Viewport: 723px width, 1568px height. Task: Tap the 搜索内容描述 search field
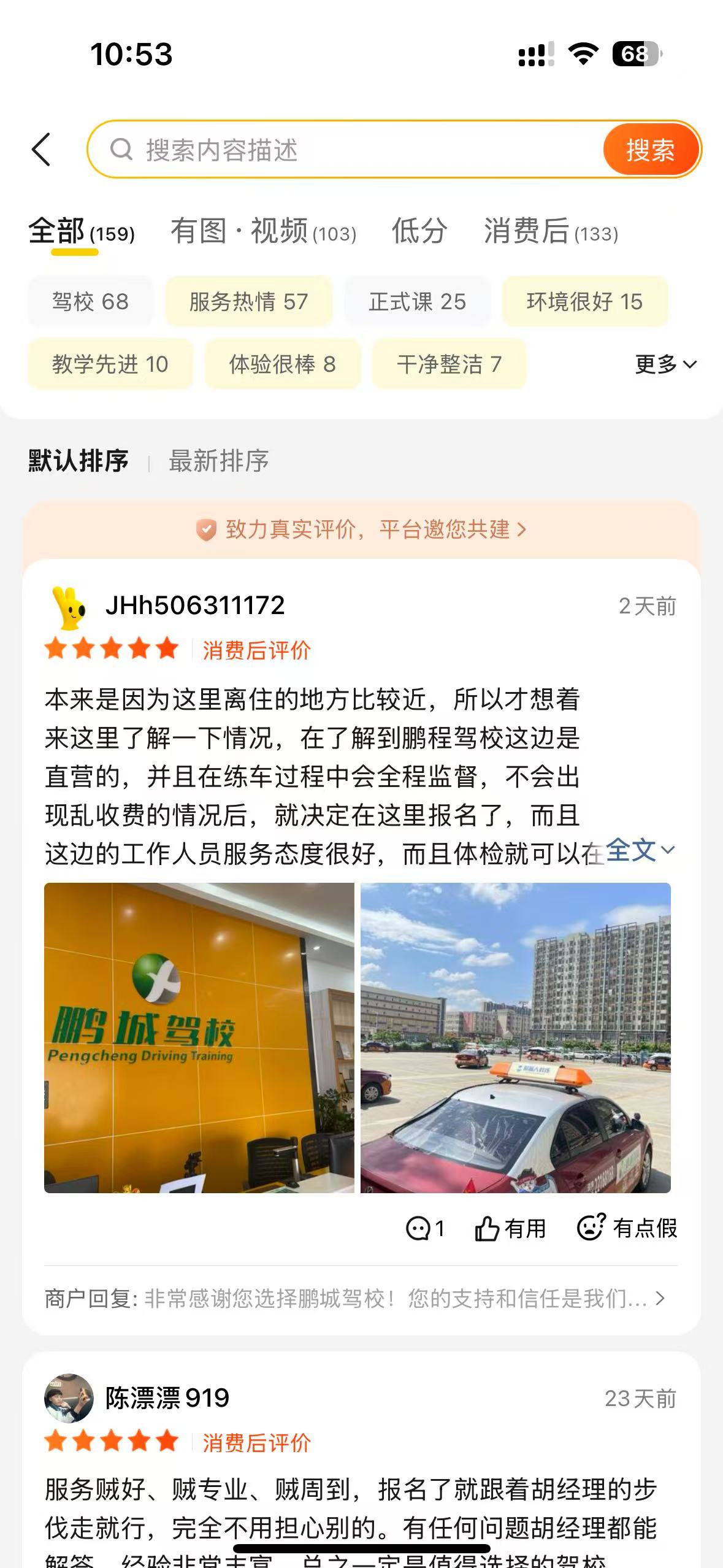(346, 150)
